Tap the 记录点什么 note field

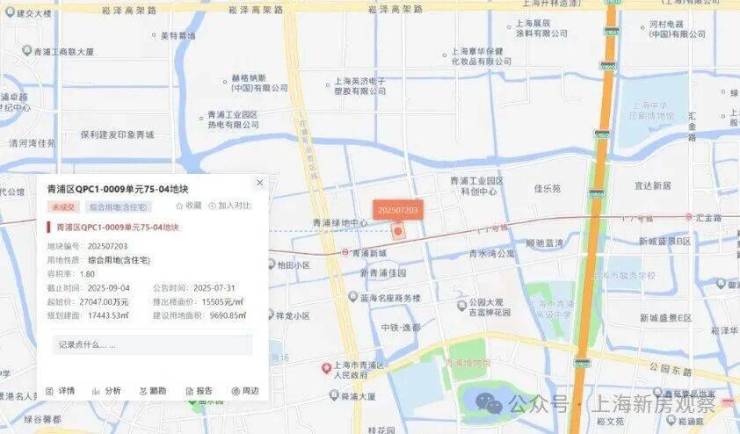145,344
